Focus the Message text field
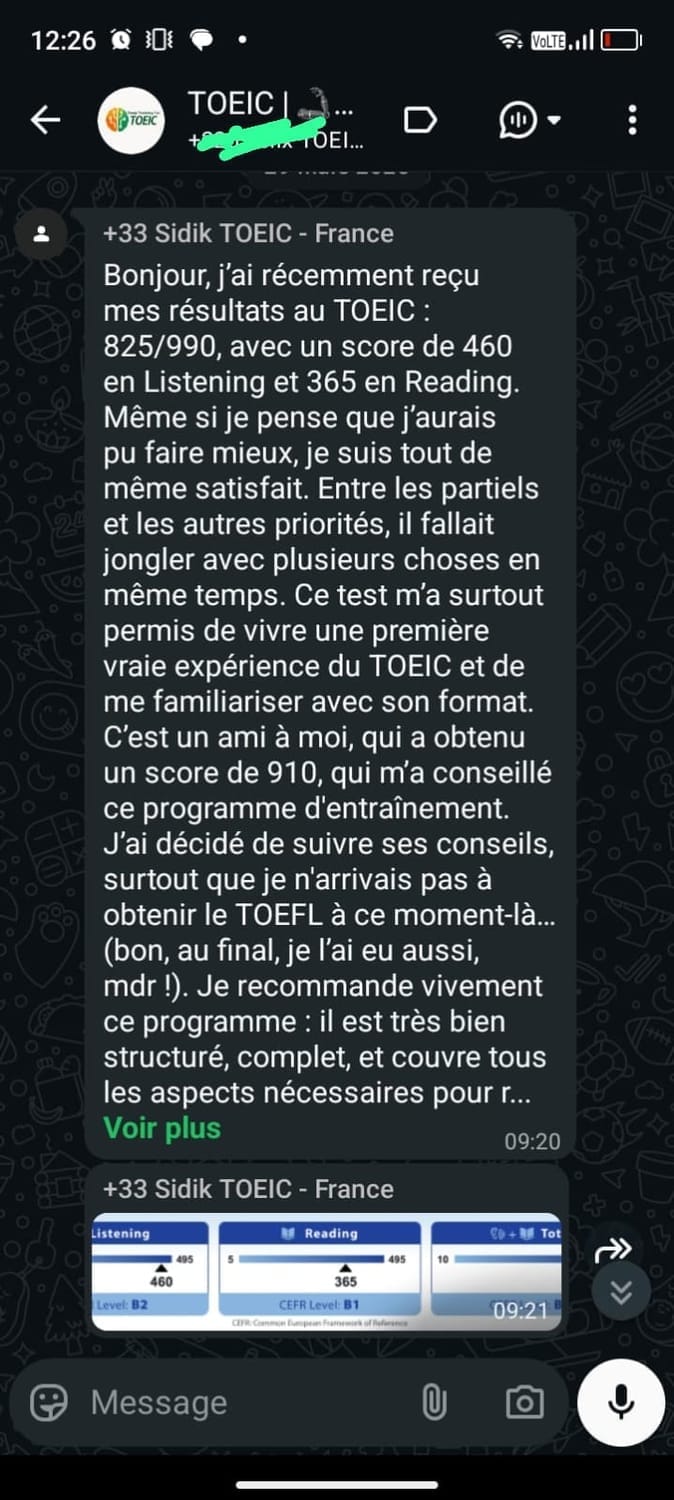 [240, 1403]
